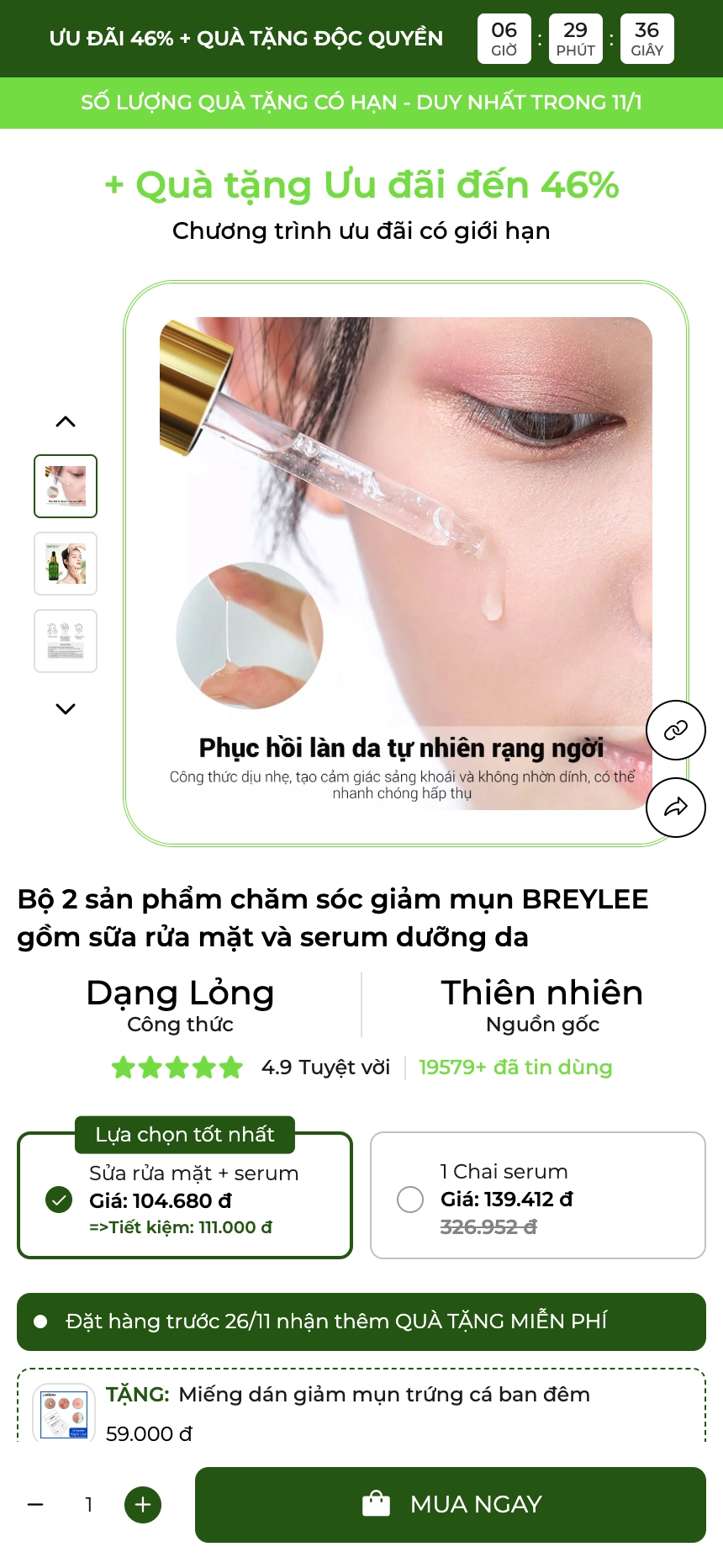Image resolution: width=723 pixels, height=1568 pixels.
Task: Tap MUA NGAY to buy now
Action: tap(450, 1504)
